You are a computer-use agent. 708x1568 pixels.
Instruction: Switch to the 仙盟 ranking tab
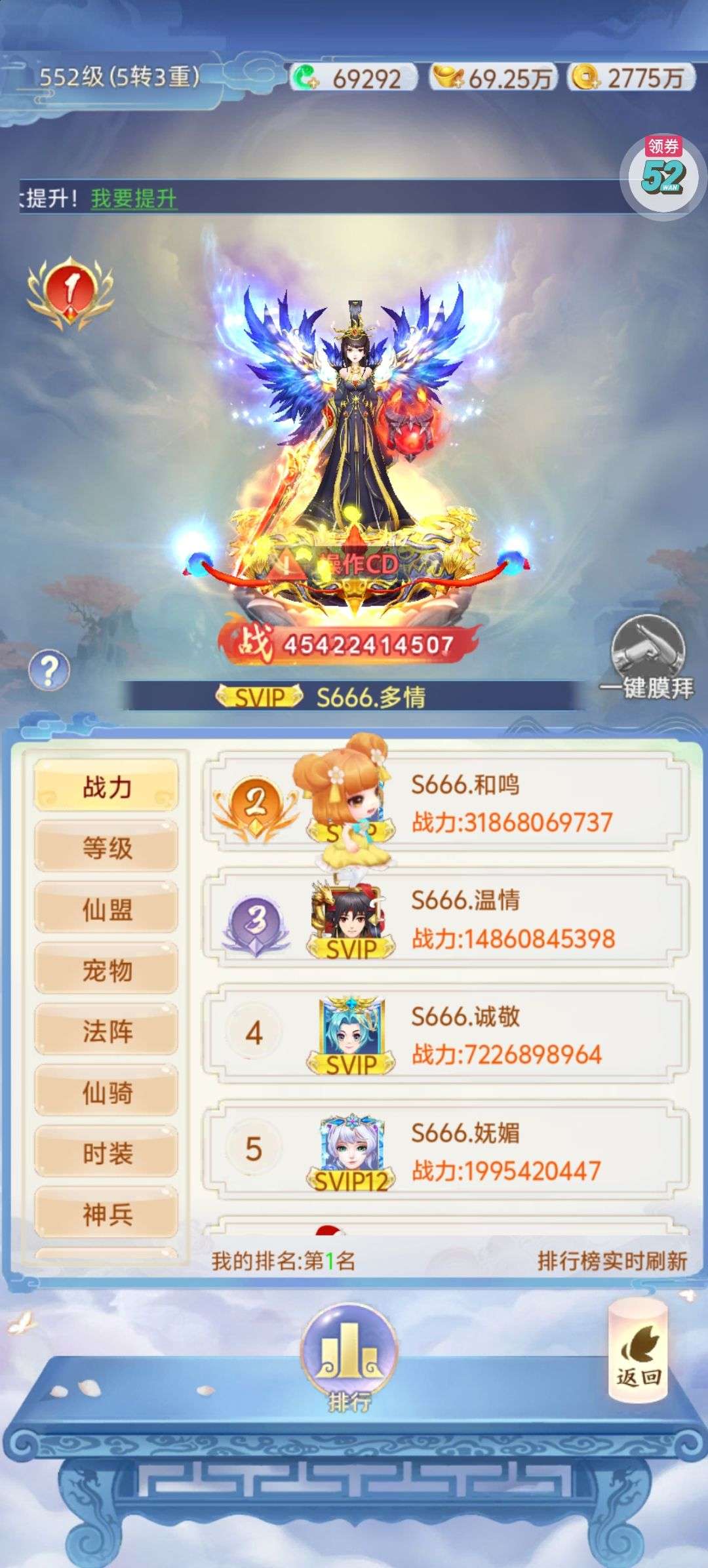(106, 909)
